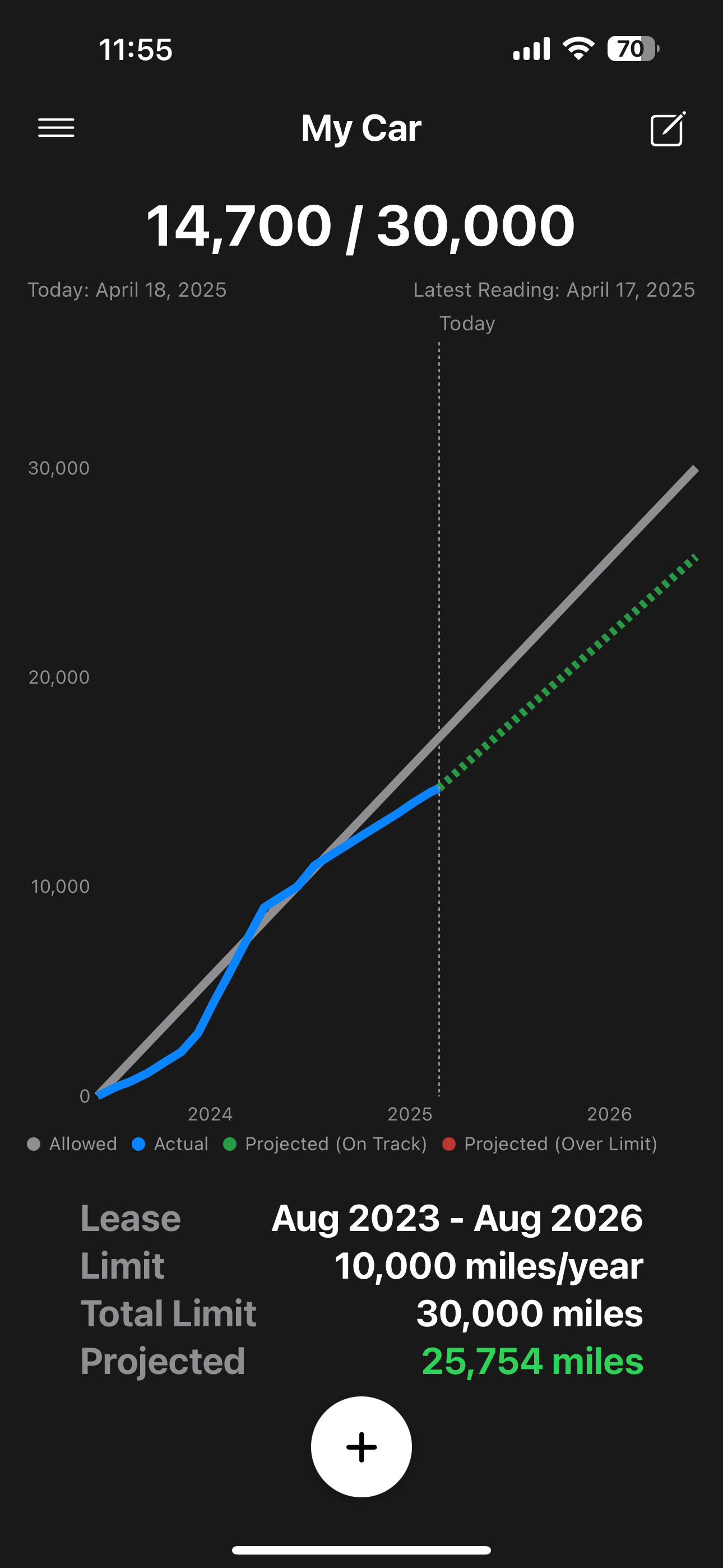
Task: Add a new odometer reading
Action: click(x=361, y=1446)
